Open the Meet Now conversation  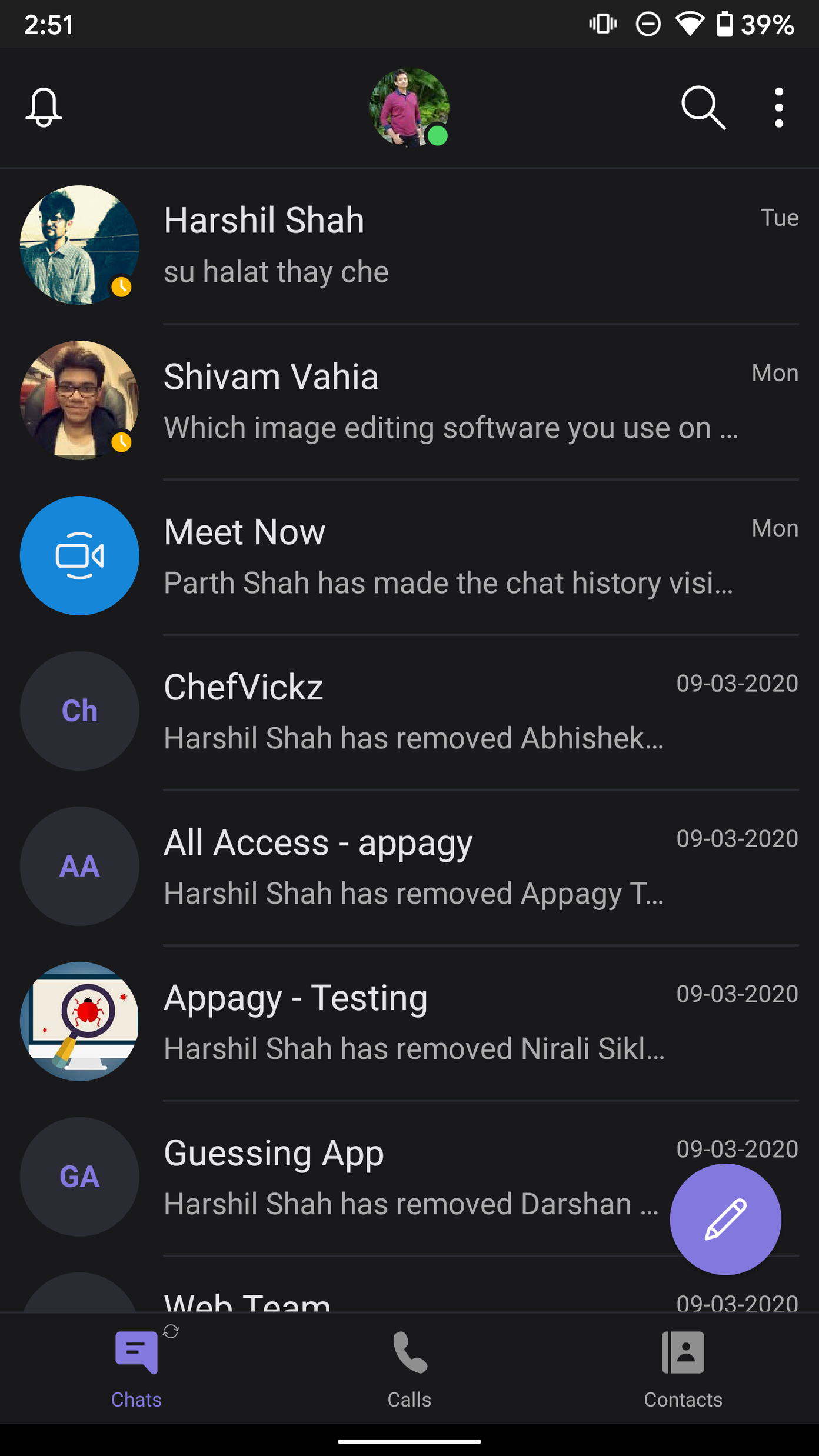pos(409,556)
